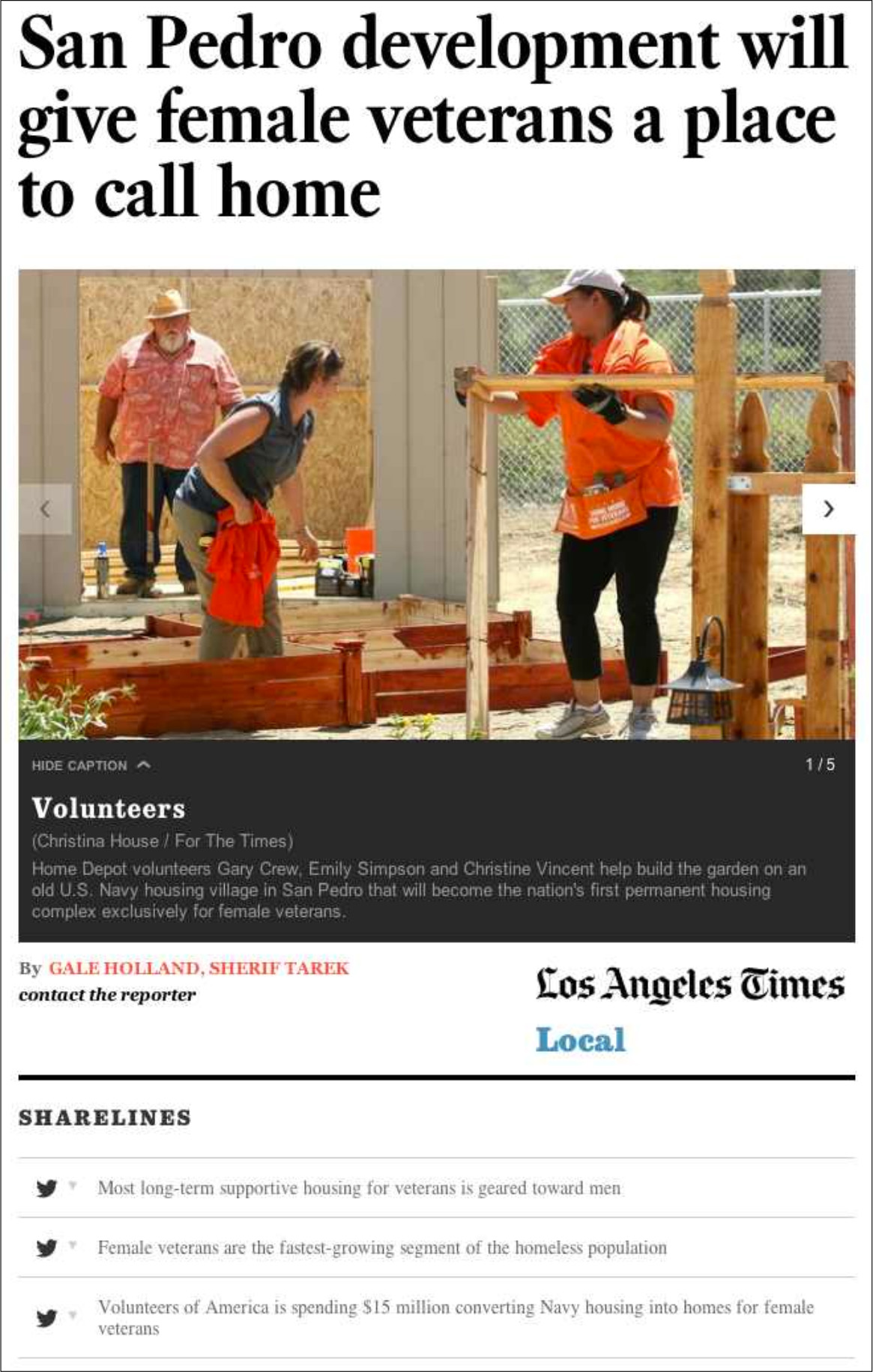873x1372 pixels.
Task: Contact the reporter
Action: [x=107, y=995]
